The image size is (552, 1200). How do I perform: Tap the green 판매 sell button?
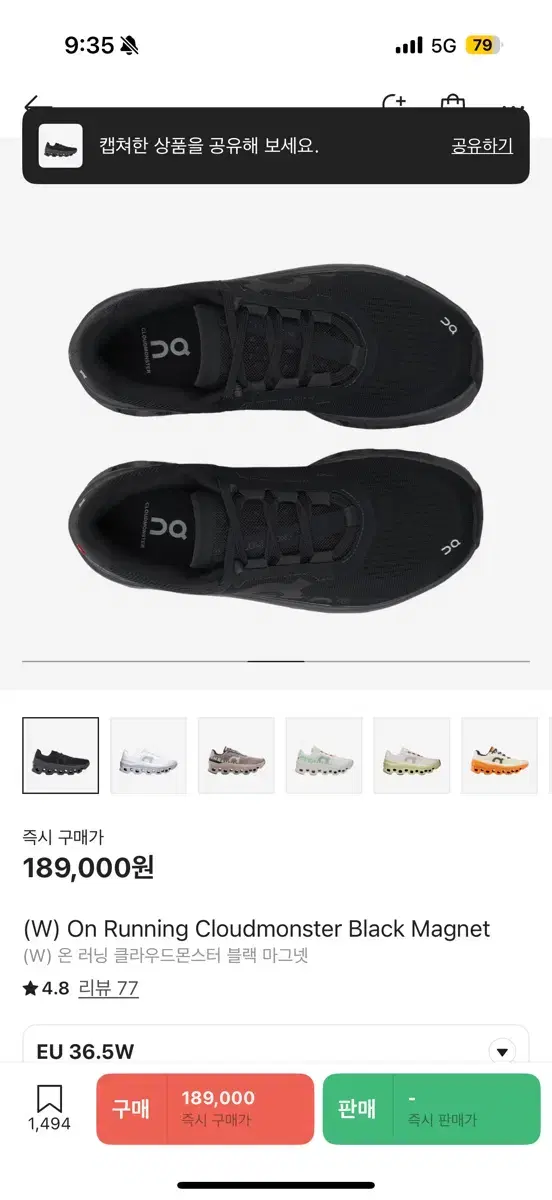(431, 1108)
